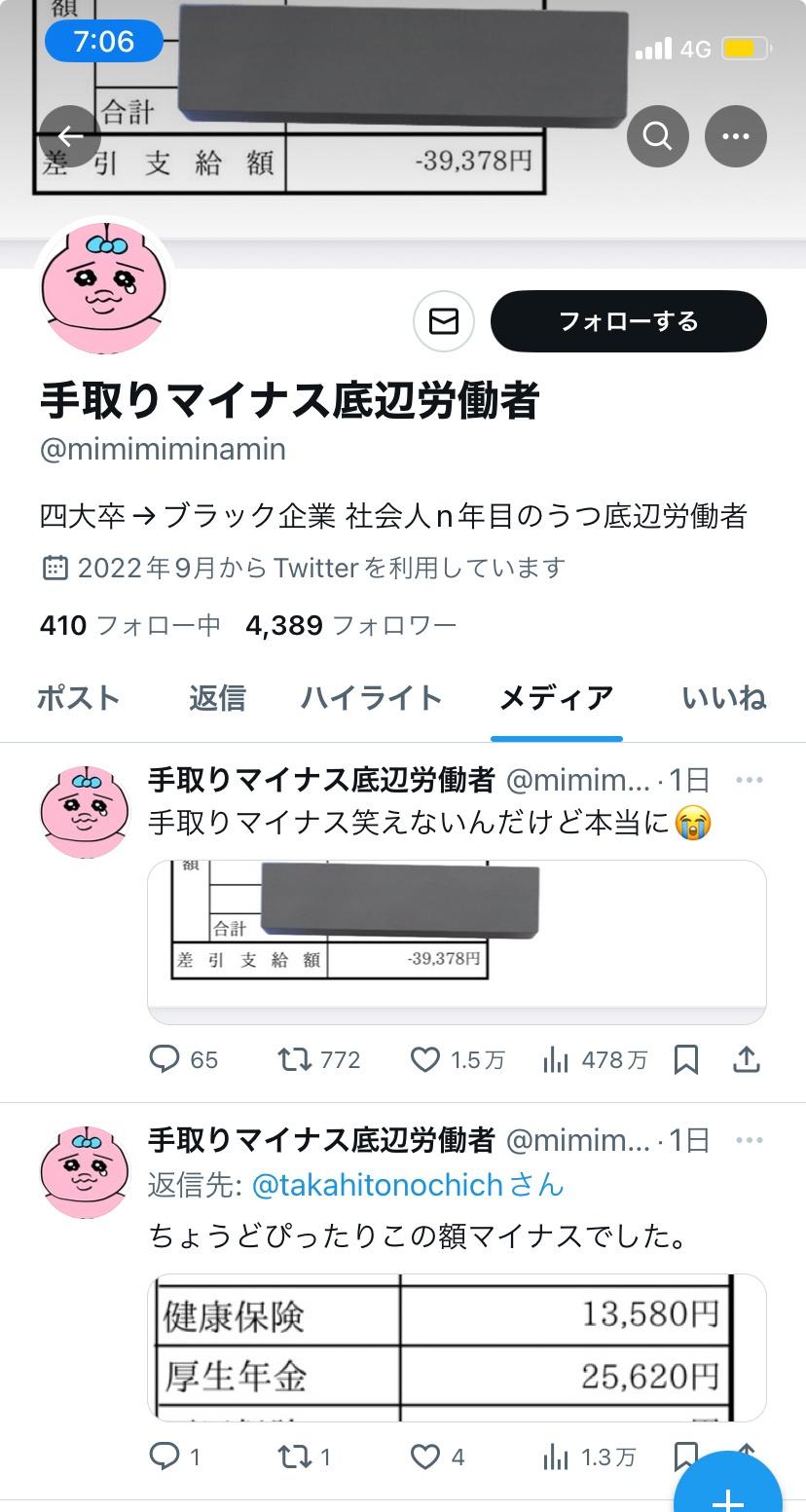Switch to the 返信 tab
This screenshot has height=1512, width=806.
(x=217, y=698)
